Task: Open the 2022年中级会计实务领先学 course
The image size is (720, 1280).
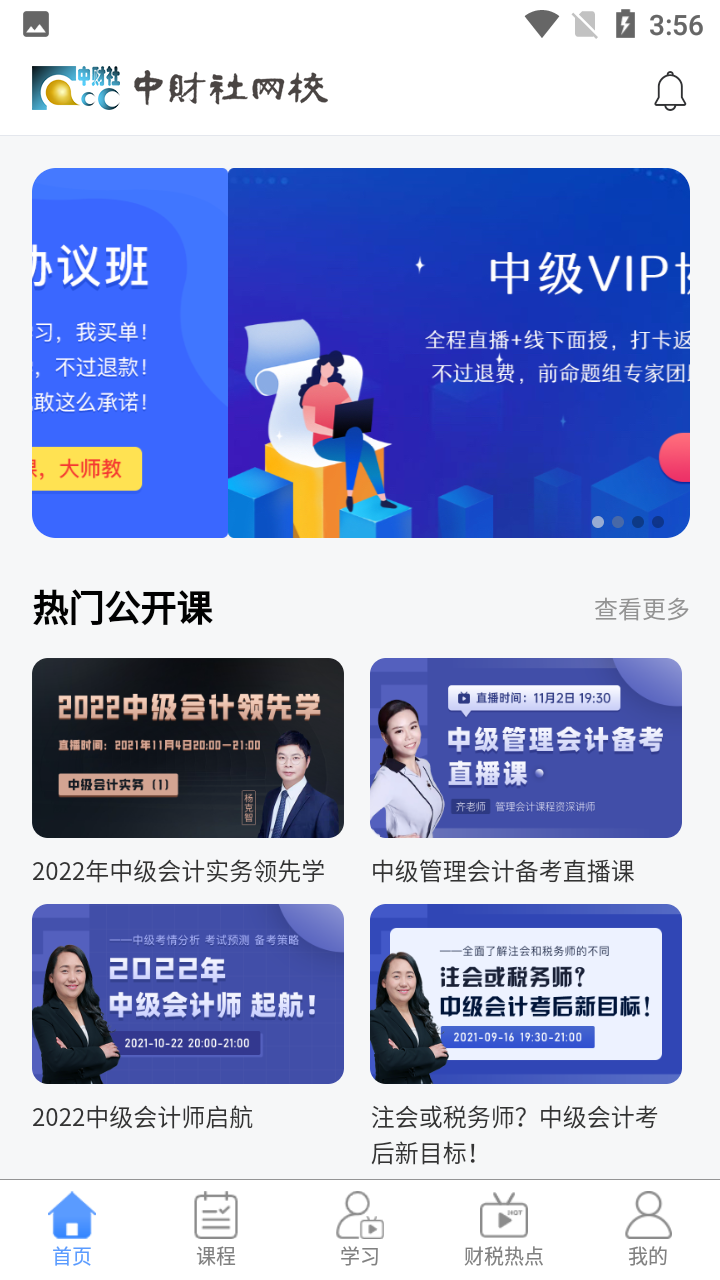Action: [x=187, y=747]
